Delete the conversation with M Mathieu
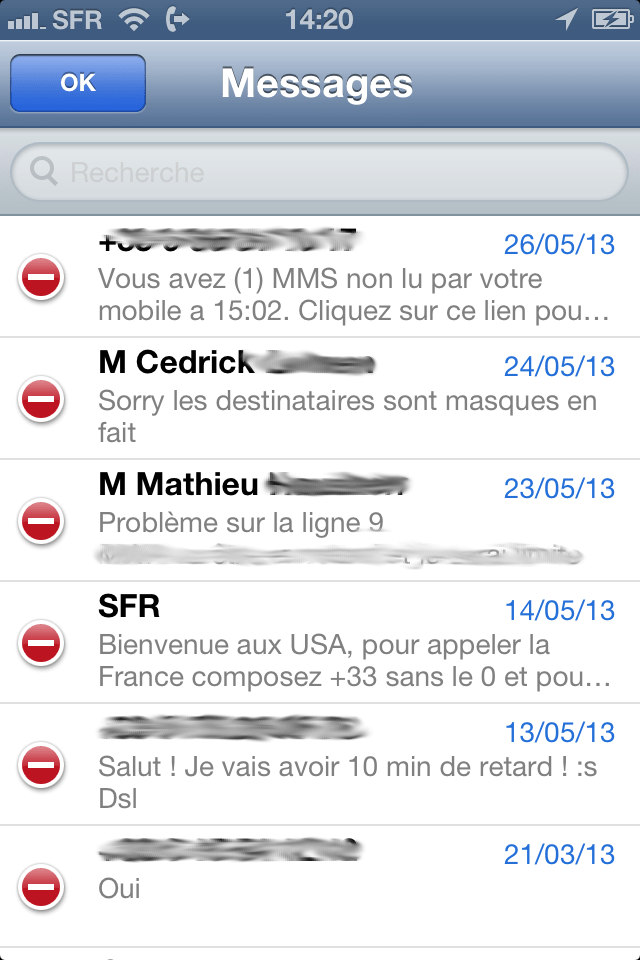 (41, 521)
